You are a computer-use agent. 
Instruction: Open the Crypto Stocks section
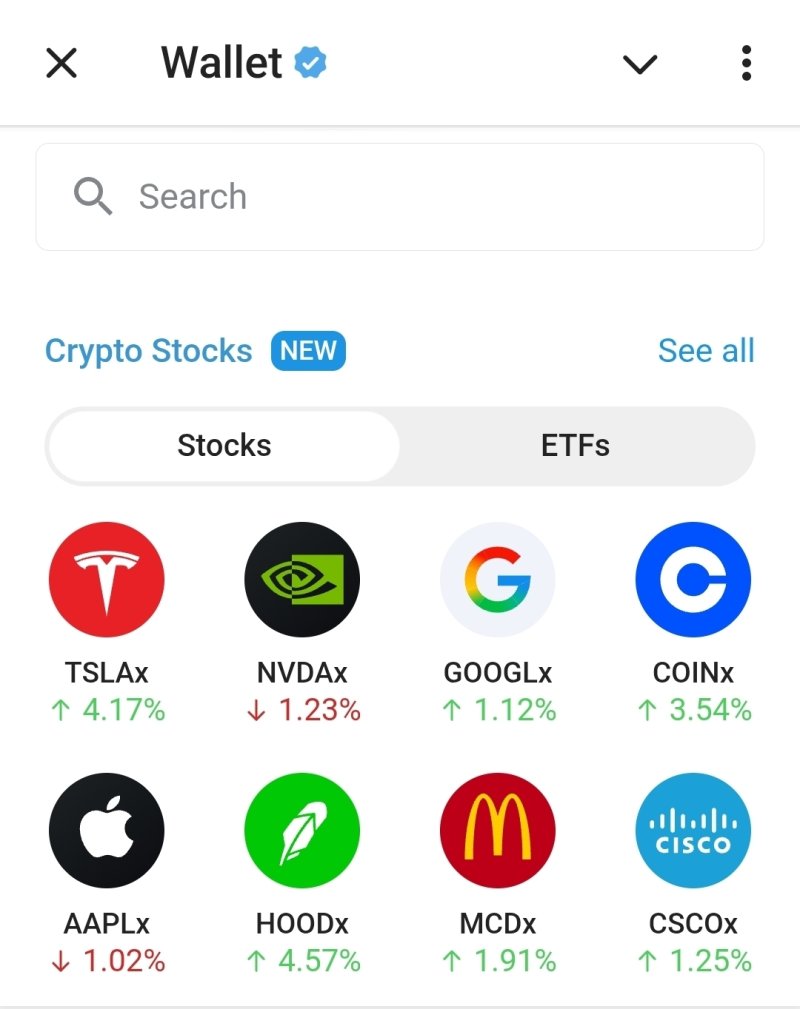coord(149,351)
